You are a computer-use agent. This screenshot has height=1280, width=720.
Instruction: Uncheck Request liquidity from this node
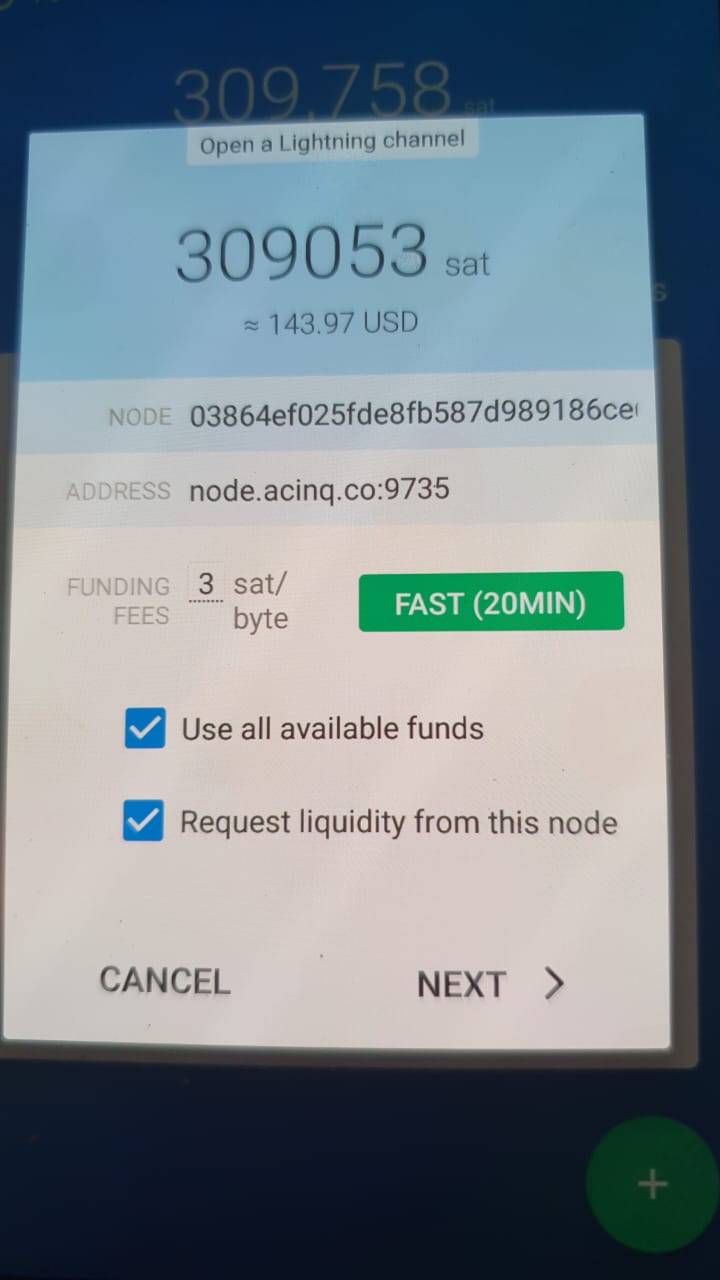click(143, 821)
